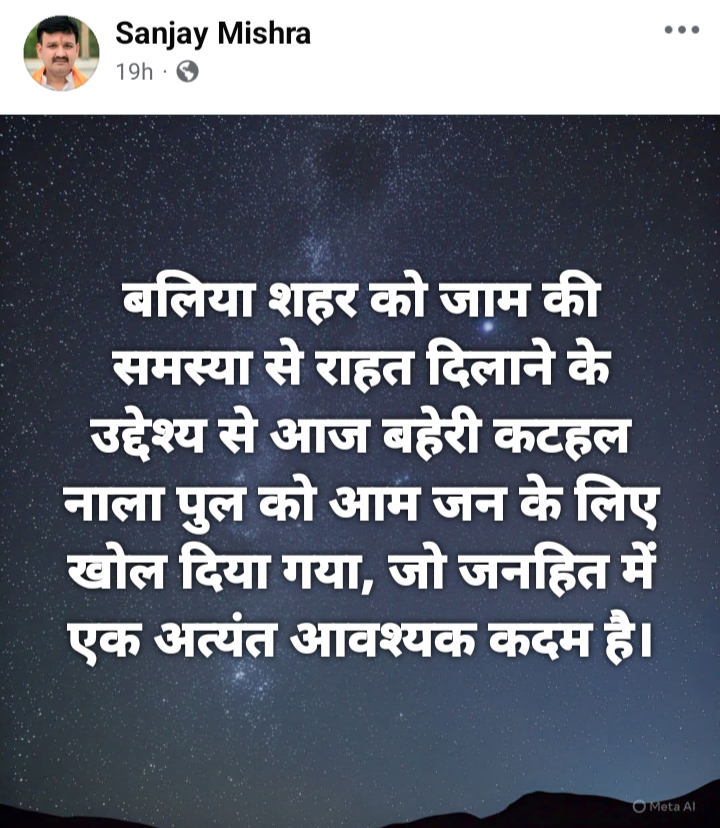The height and width of the screenshot is (828, 720).
Task: Open the post's three-dot options menu
Action: click(x=681, y=30)
